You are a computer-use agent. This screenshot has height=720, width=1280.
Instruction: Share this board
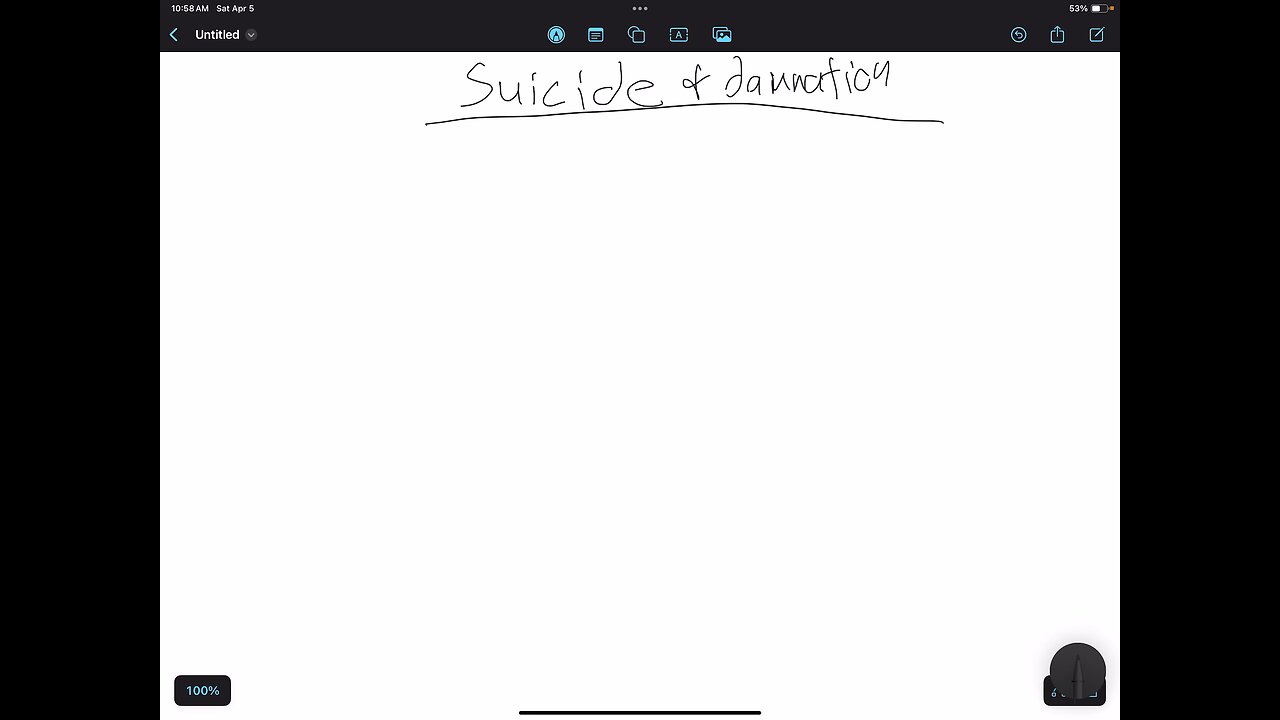1057,35
